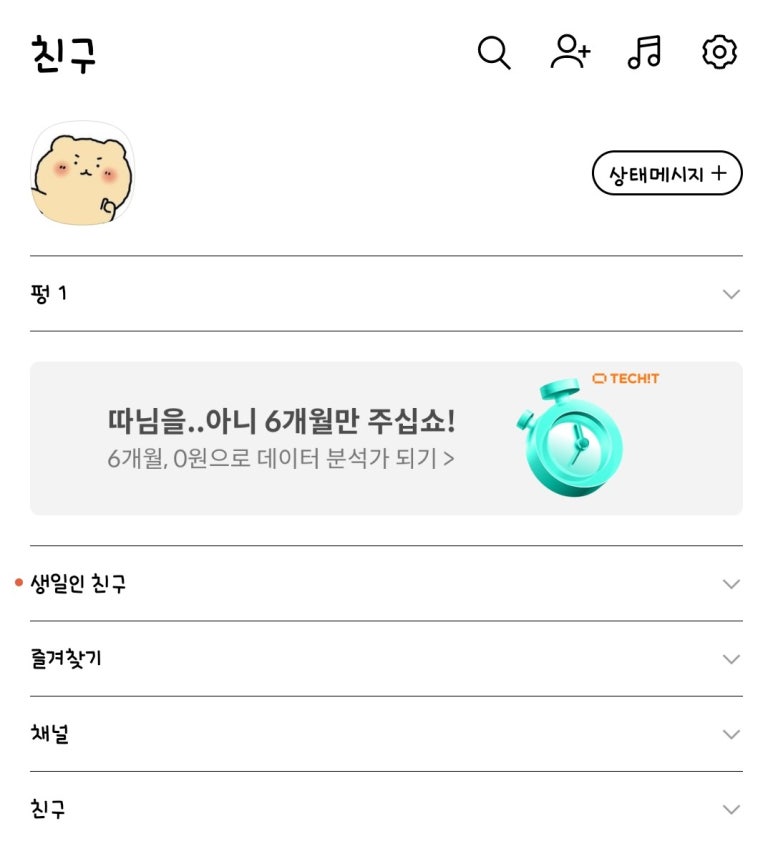Open the search icon
Viewport: 773px width, 859px height.
pos(494,53)
